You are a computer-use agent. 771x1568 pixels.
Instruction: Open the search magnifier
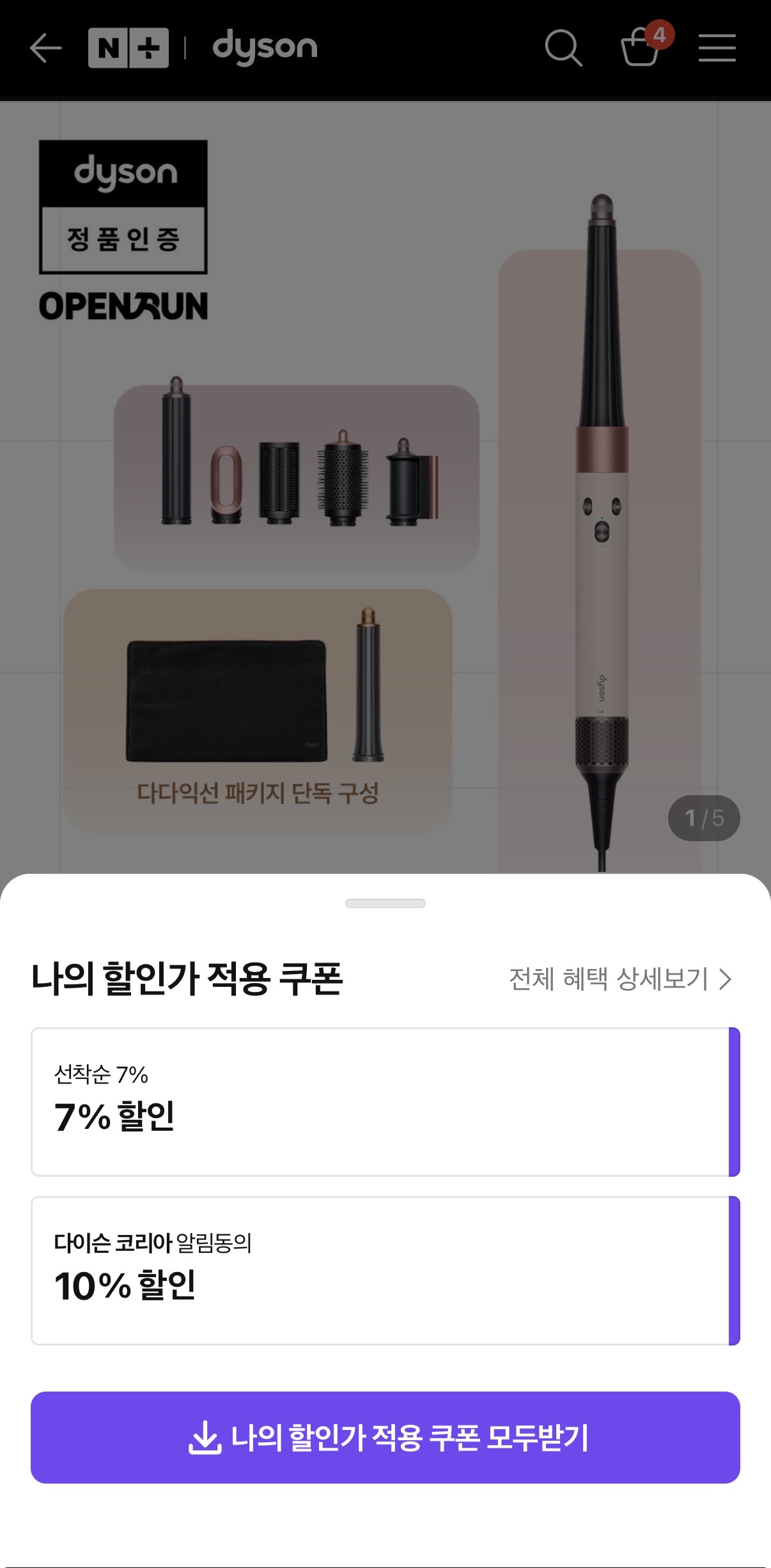point(563,48)
